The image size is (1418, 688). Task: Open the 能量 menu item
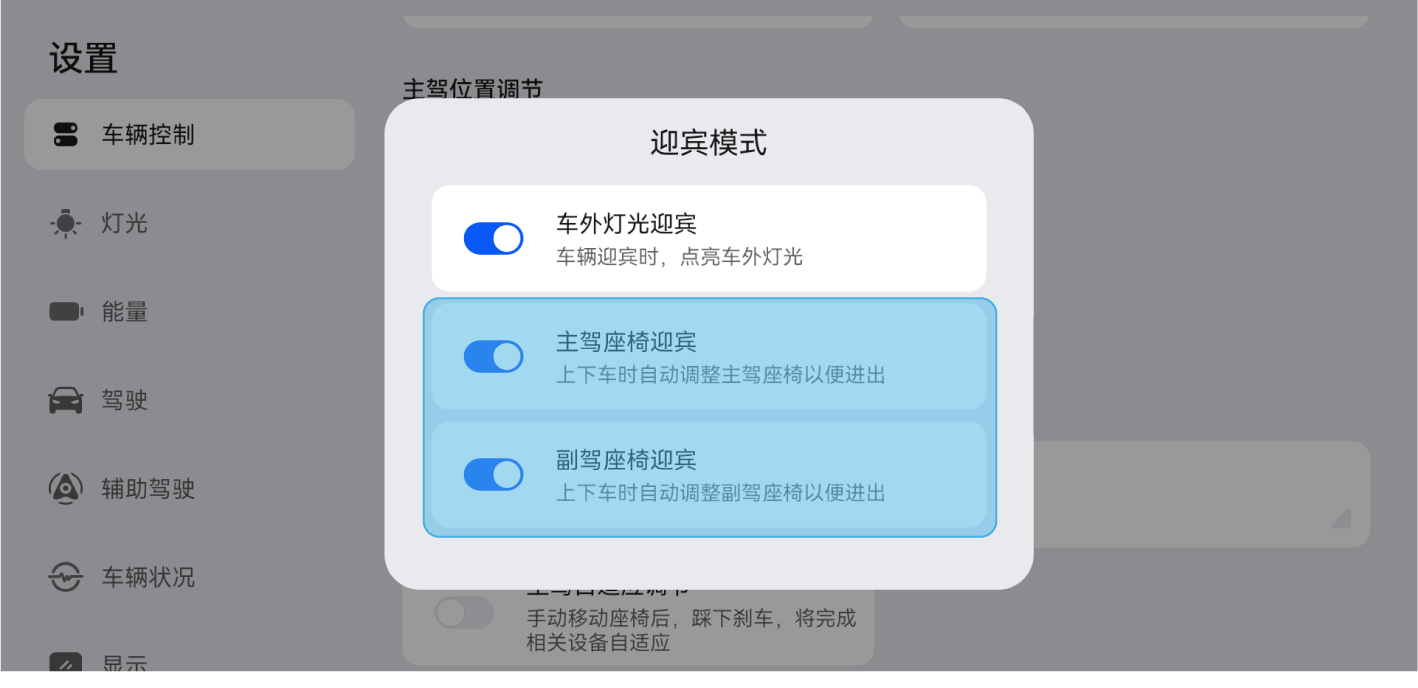[x=124, y=312]
